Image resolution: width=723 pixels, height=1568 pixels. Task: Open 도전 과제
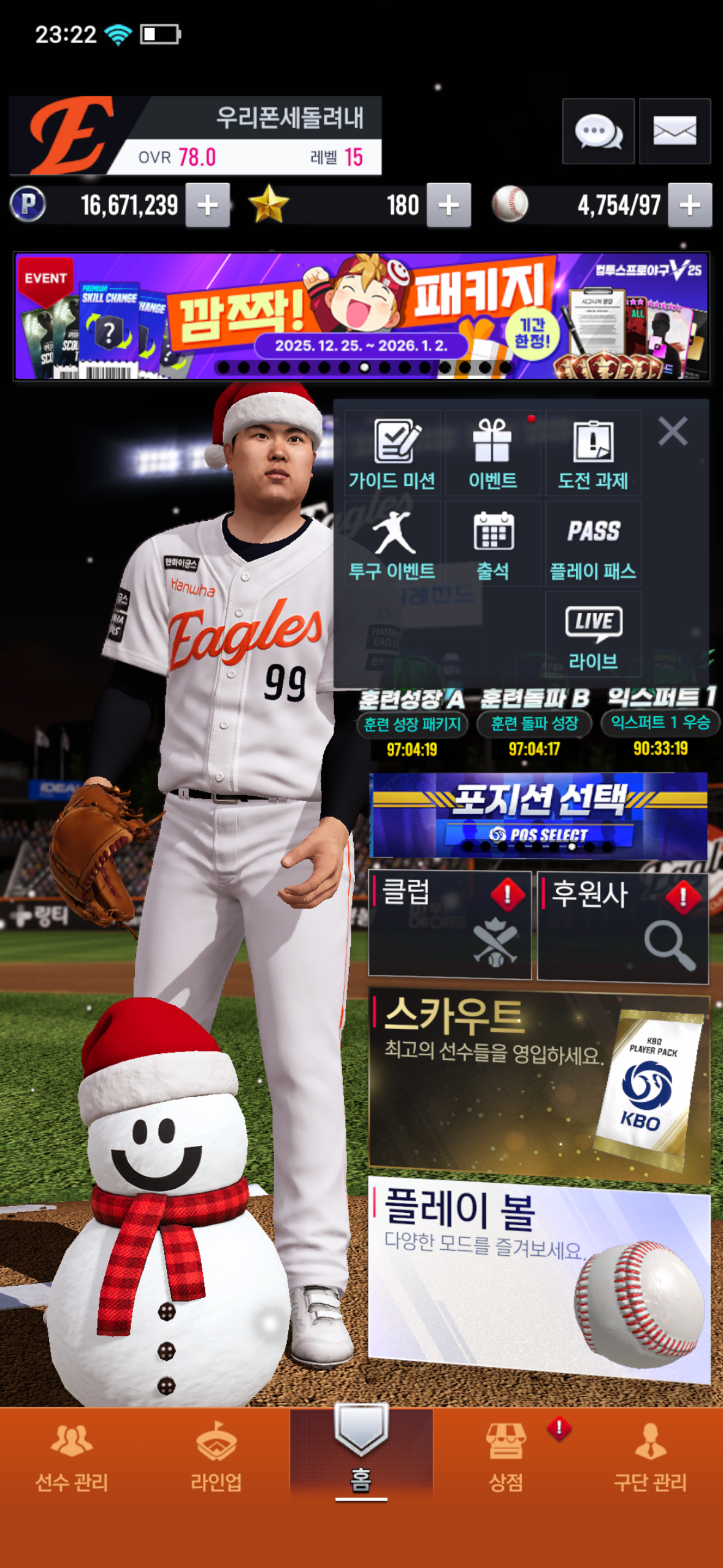593,454
